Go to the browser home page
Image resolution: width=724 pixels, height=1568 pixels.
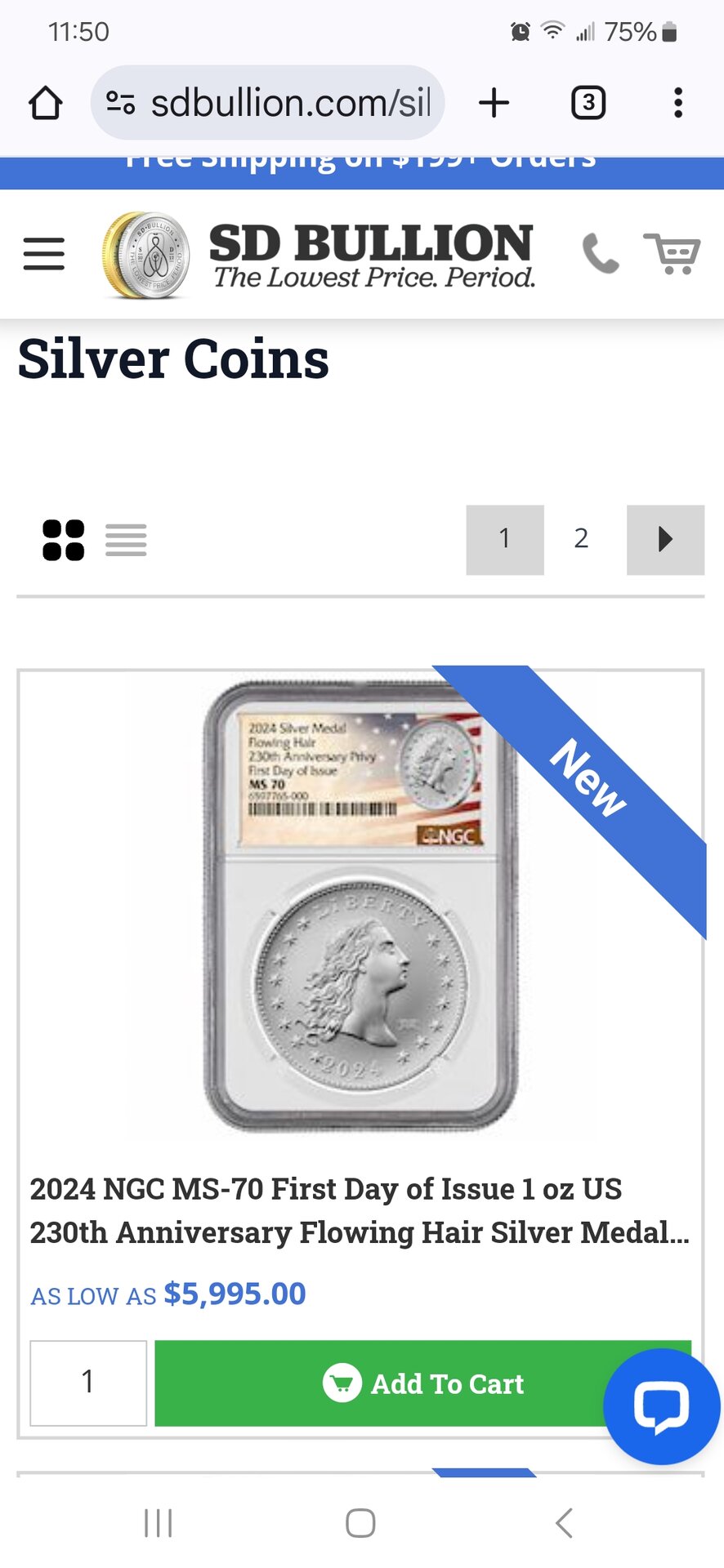(x=46, y=104)
